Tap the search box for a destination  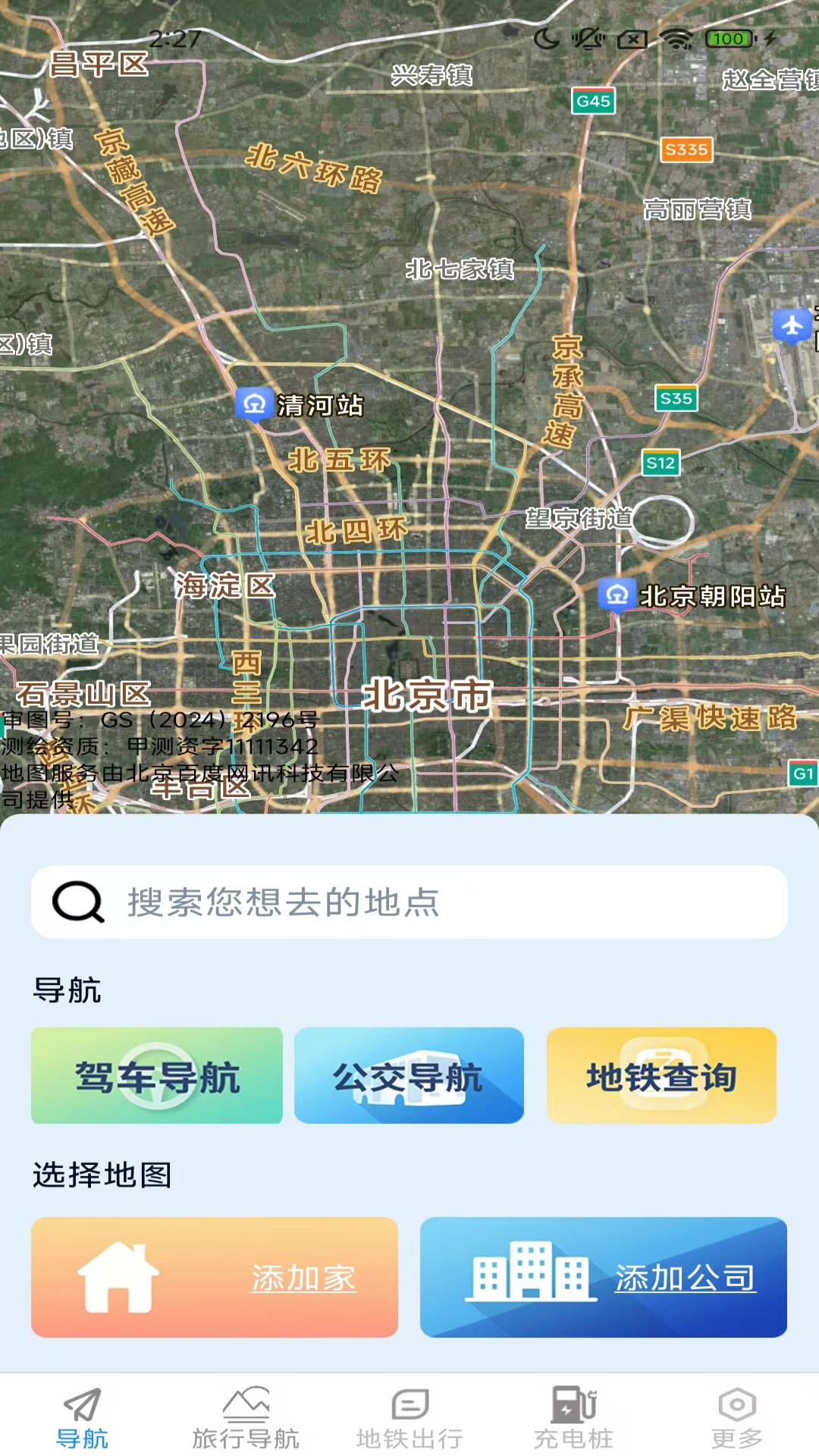(409, 902)
